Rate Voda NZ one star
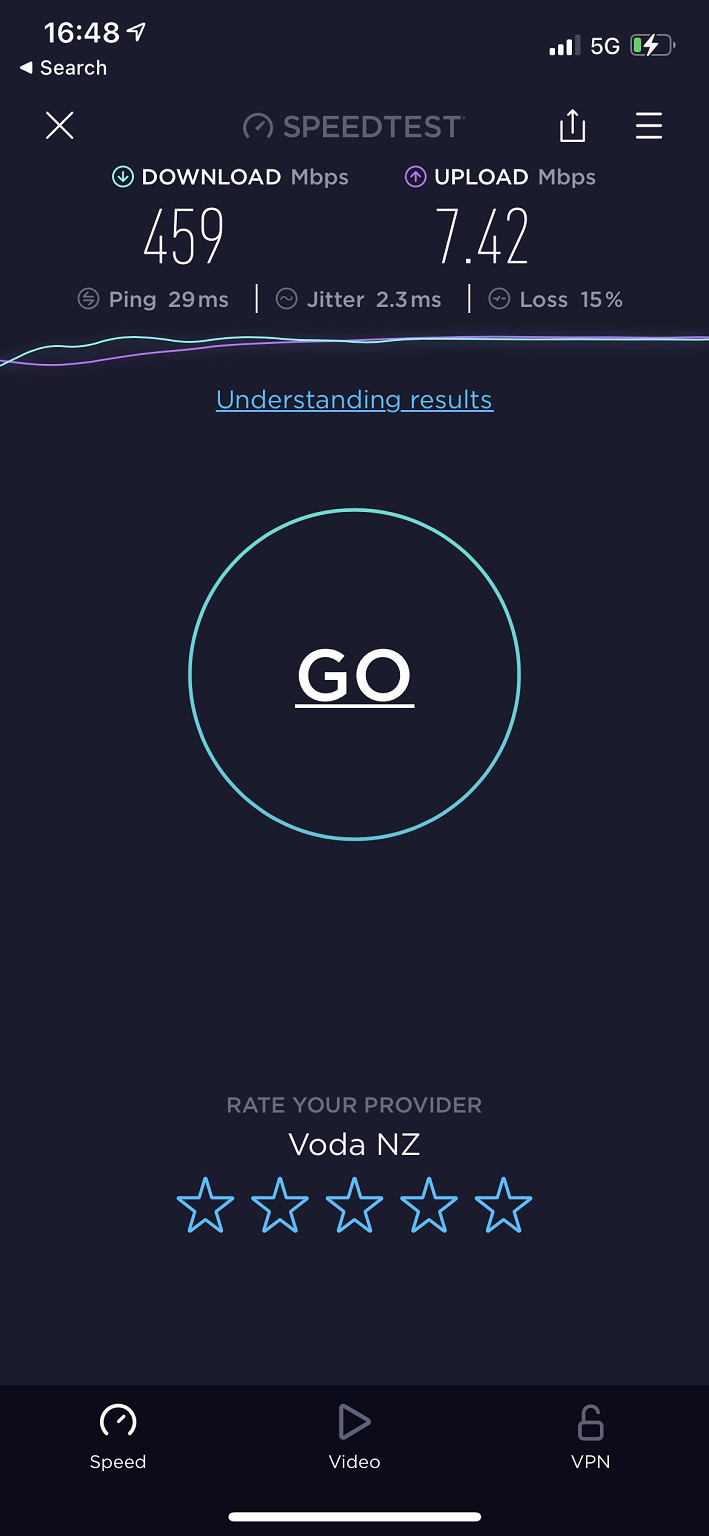 (x=205, y=1205)
